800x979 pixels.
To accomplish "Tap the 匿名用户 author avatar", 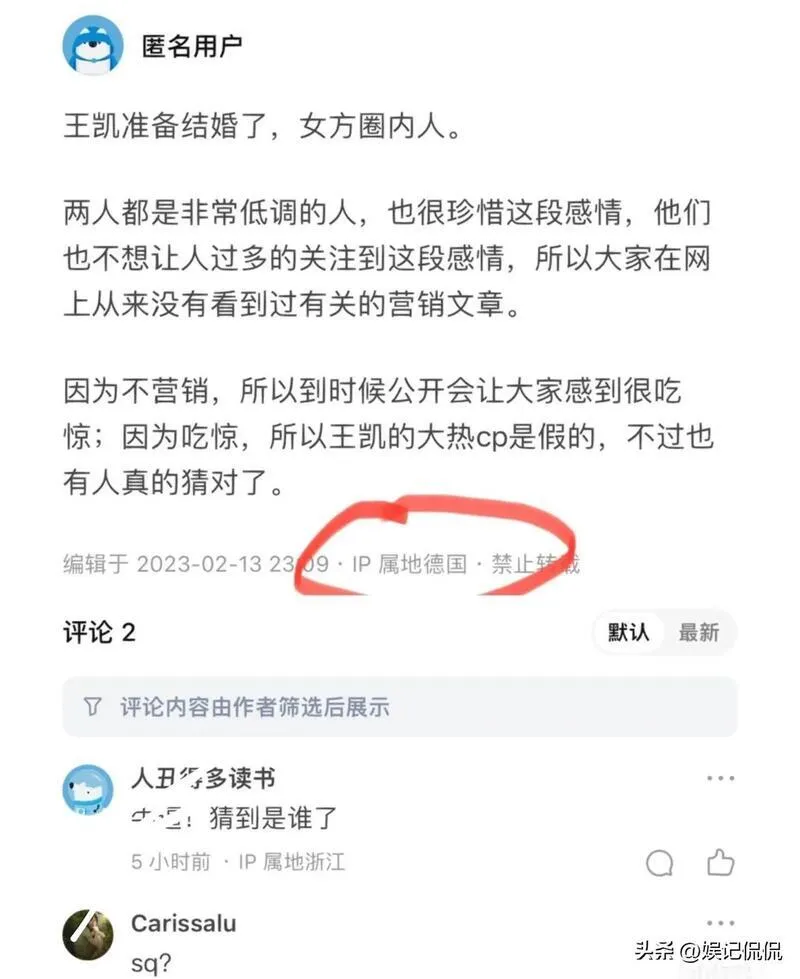I will click(93, 45).
